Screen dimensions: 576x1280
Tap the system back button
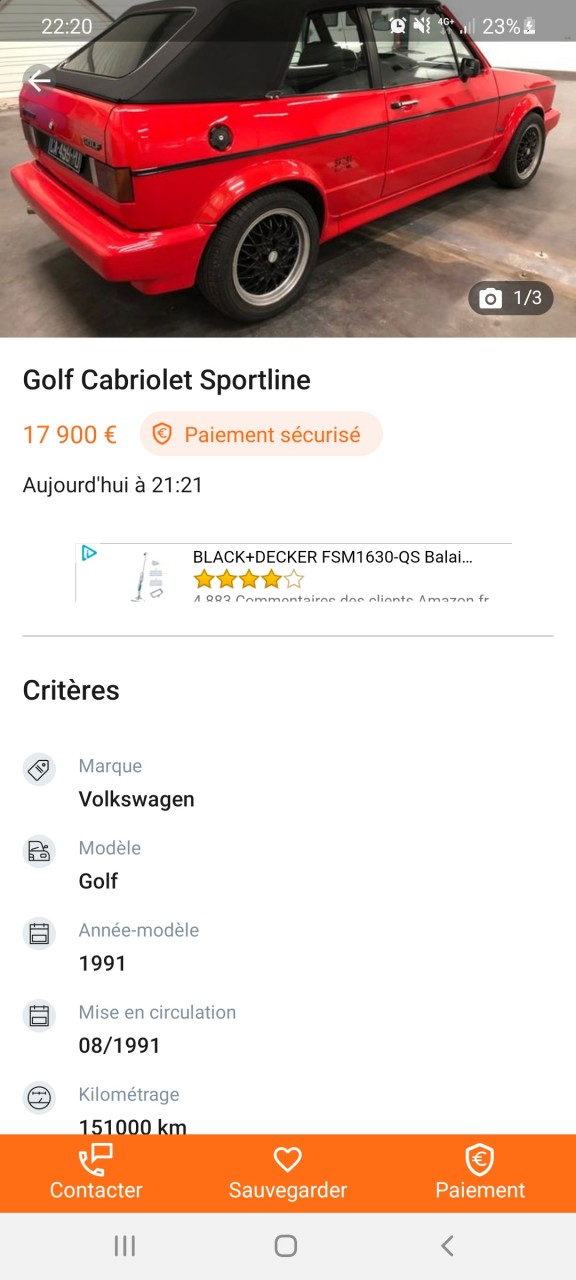pos(447,1245)
